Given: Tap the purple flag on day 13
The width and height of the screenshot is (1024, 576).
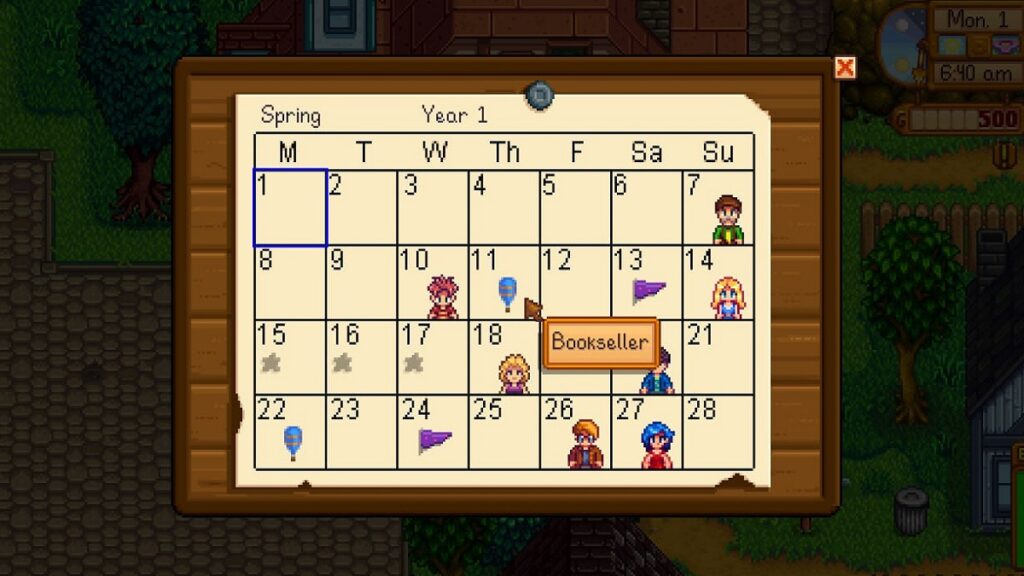Looking at the screenshot, I should [649, 291].
